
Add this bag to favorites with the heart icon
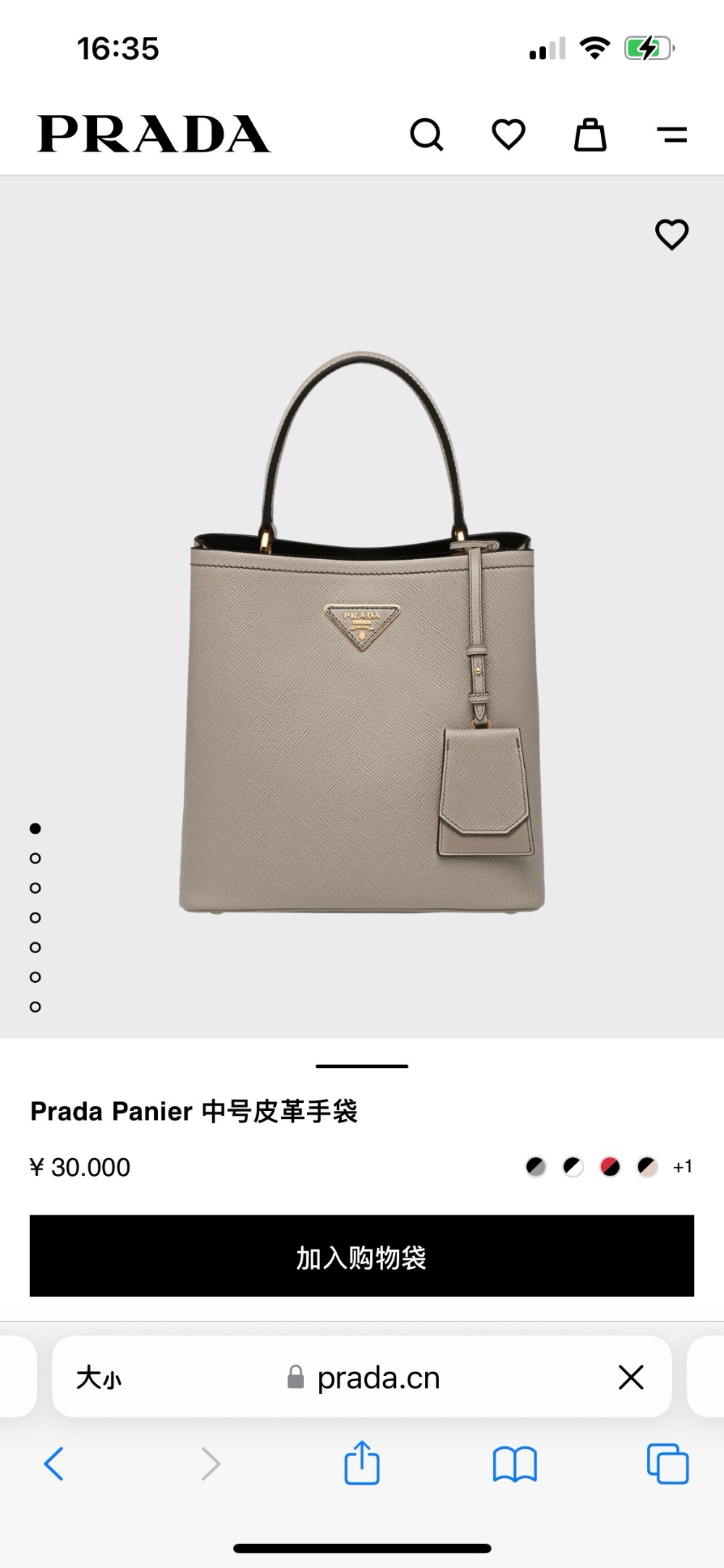point(671,235)
